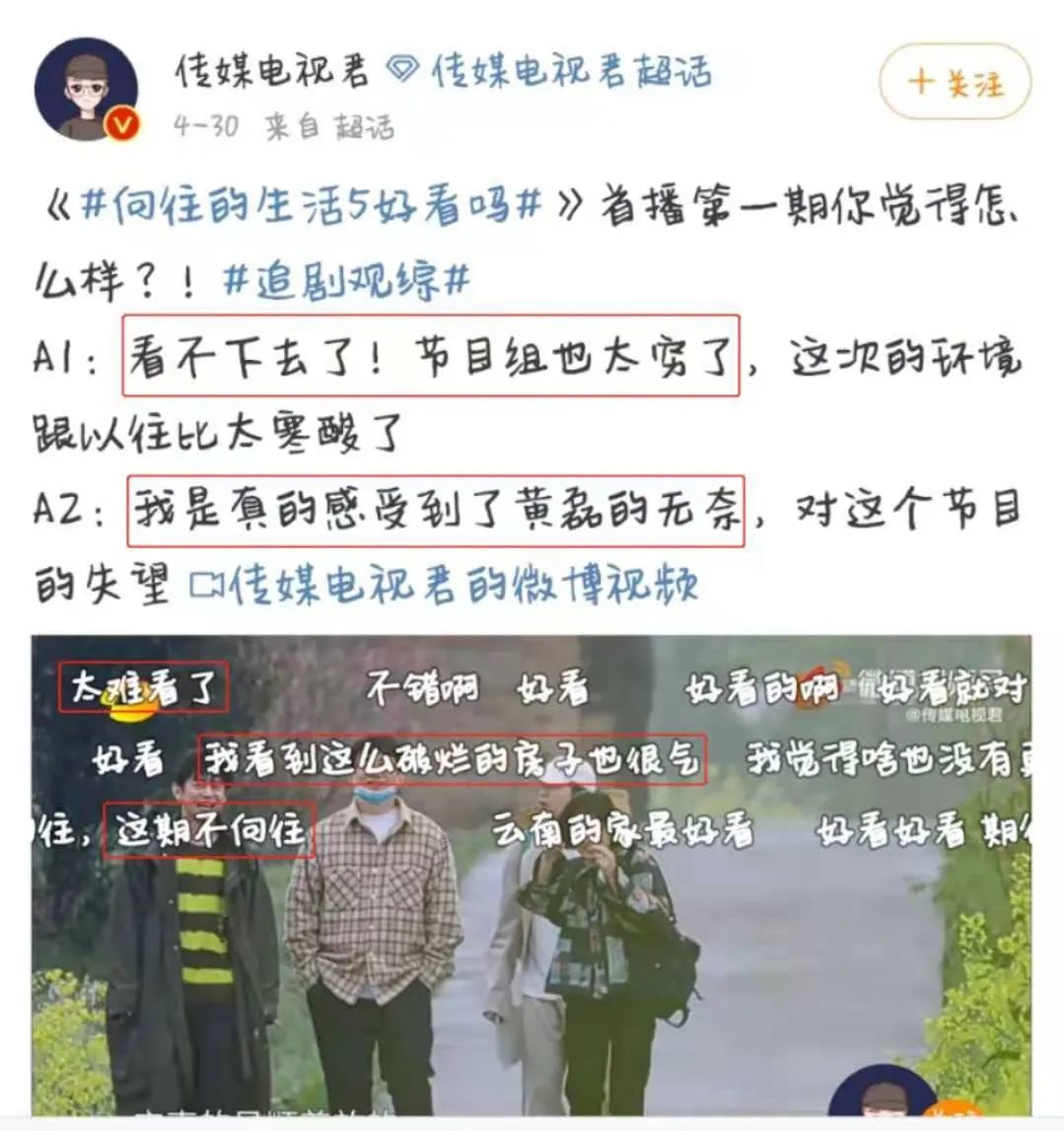Follow 传媒电视君 with the 关注 button

[x=954, y=83]
